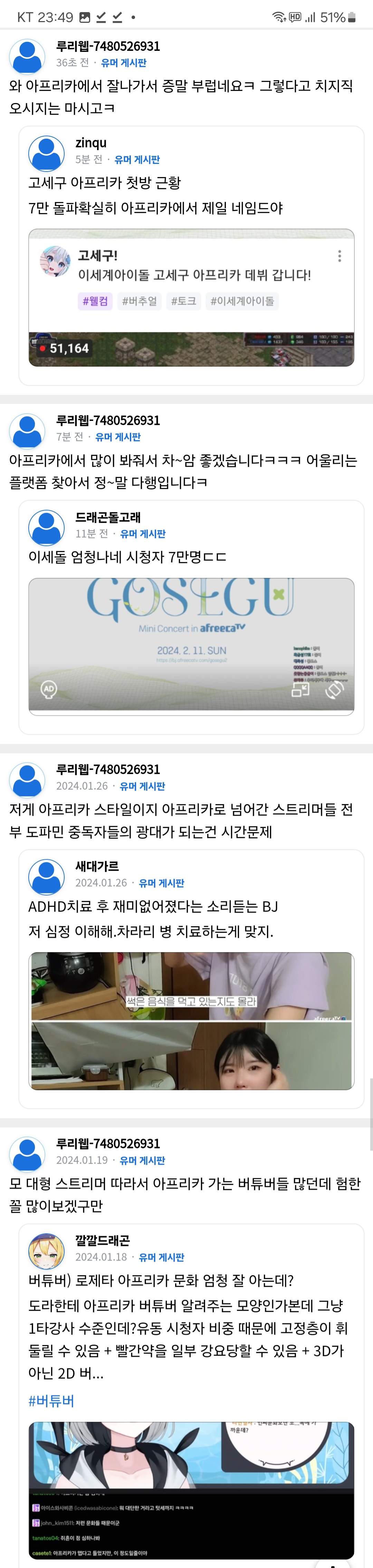Open 유머 게시판 link in zinqu's post
The image size is (373, 1568).
(x=137, y=159)
